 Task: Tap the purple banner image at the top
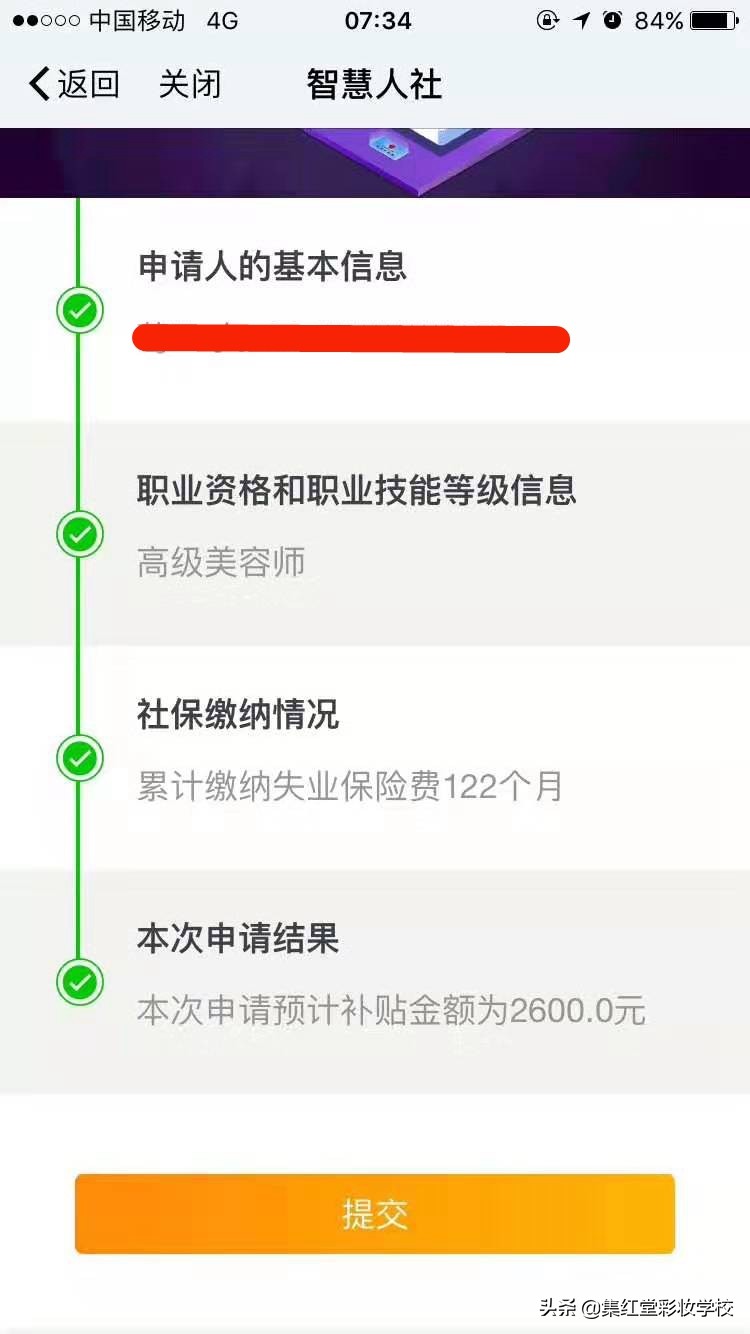coord(375,160)
